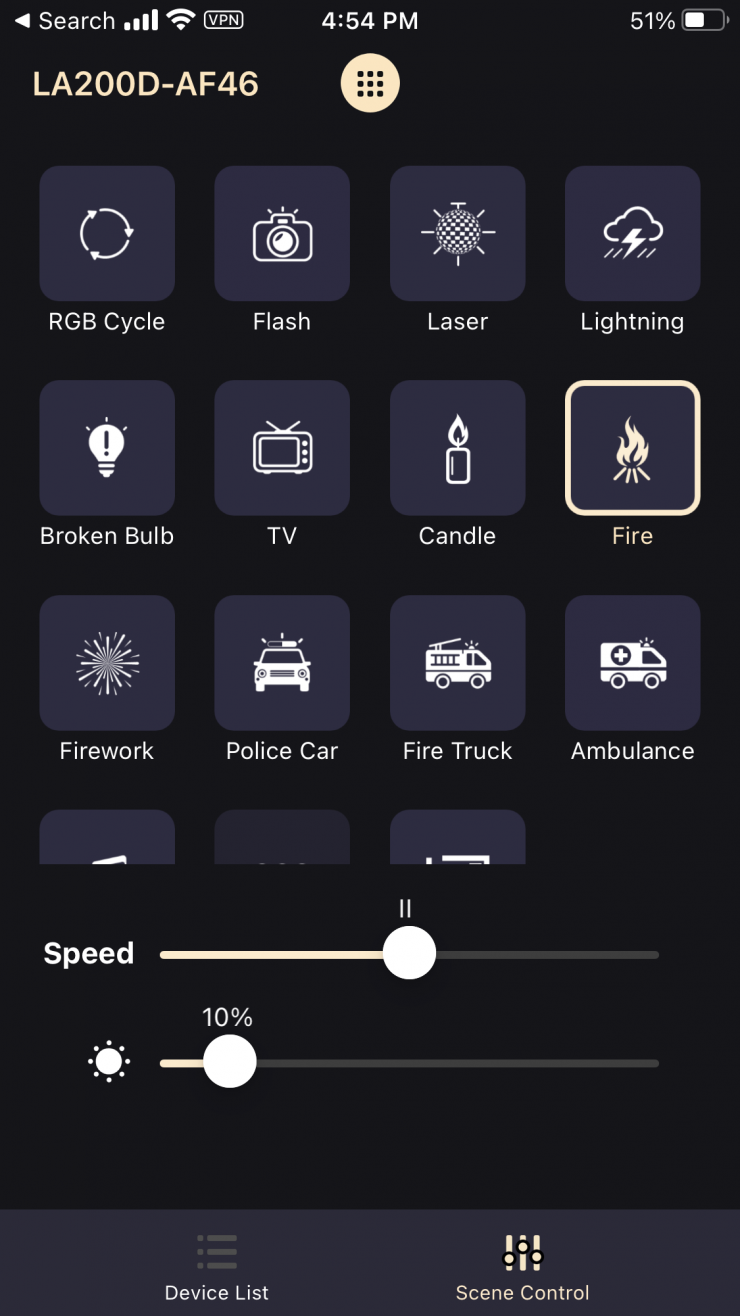
Task: Switch to the Device List tab
Action: (x=217, y=1266)
